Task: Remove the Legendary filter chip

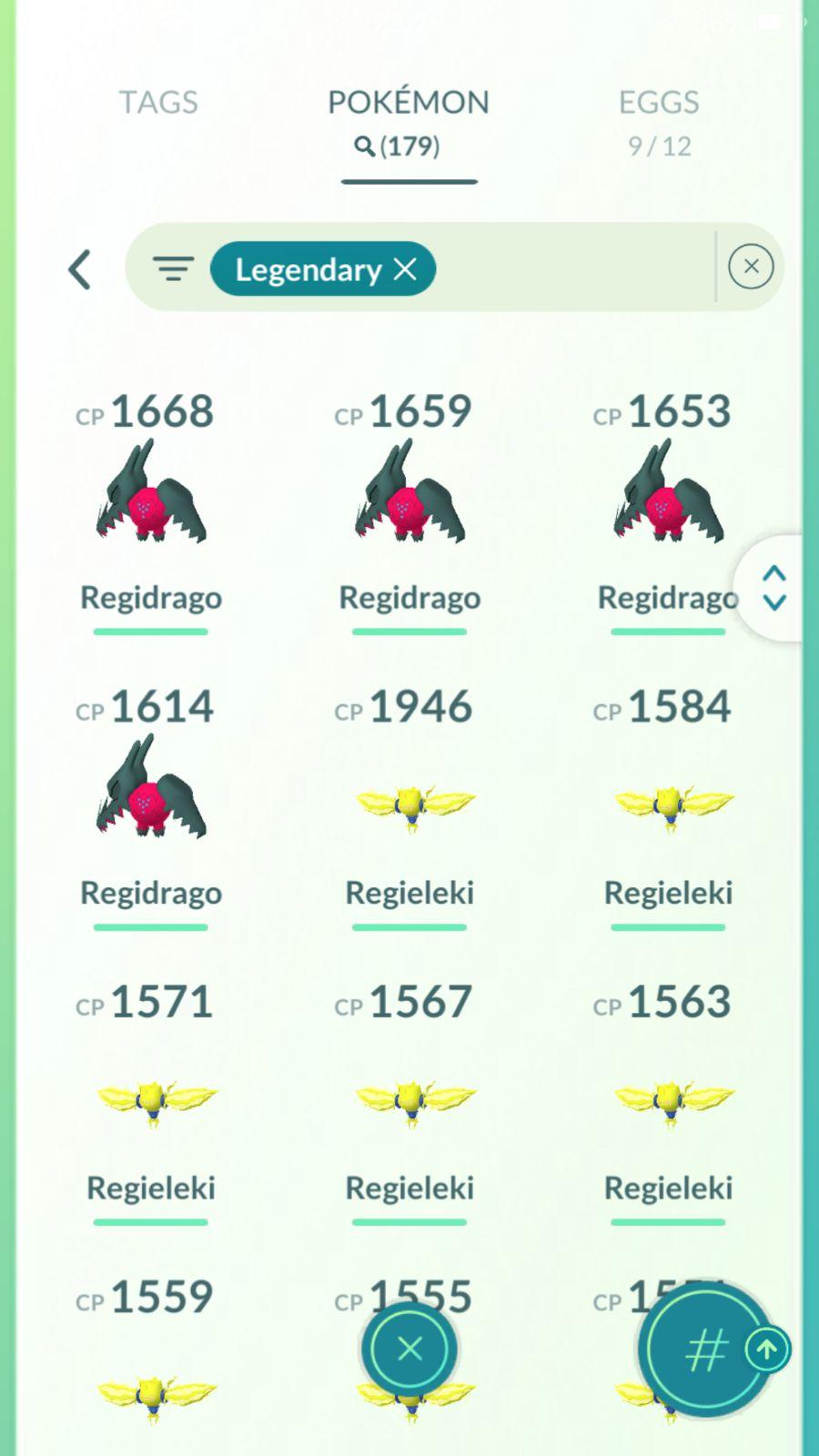Action: (x=405, y=269)
